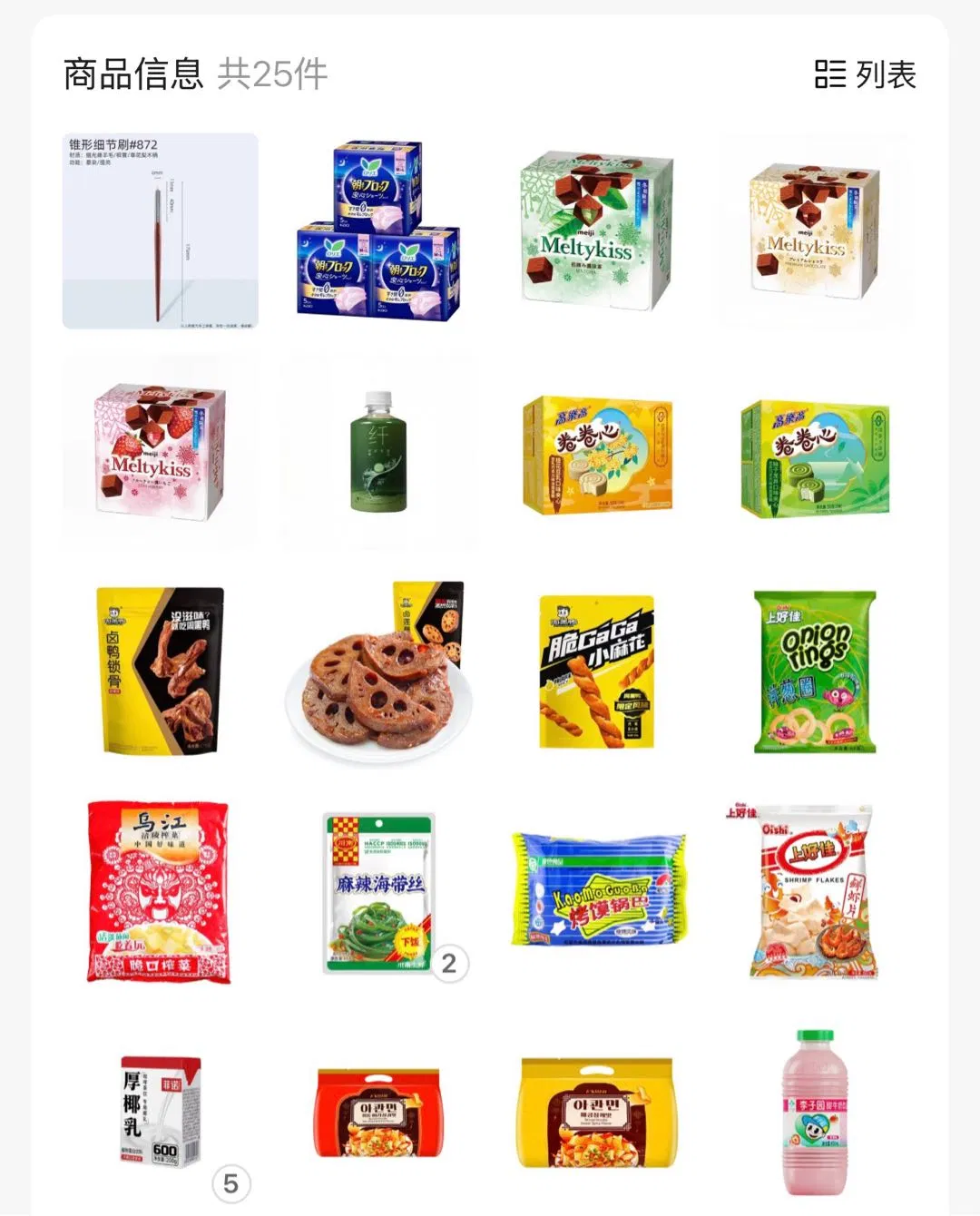Switch to the 列表 list view
Screen dimensions: 980x1216
(x=865, y=74)
